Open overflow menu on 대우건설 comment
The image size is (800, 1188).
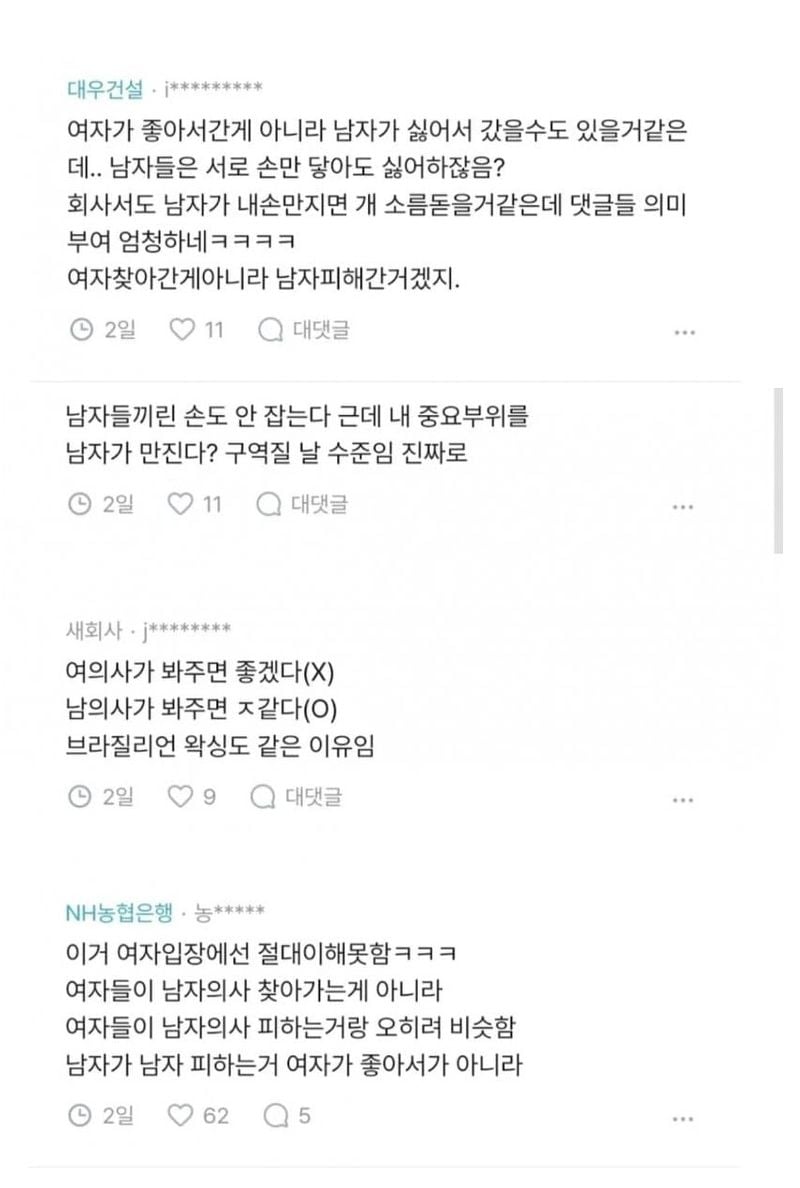pyautogui.click(x=683, y=332)
